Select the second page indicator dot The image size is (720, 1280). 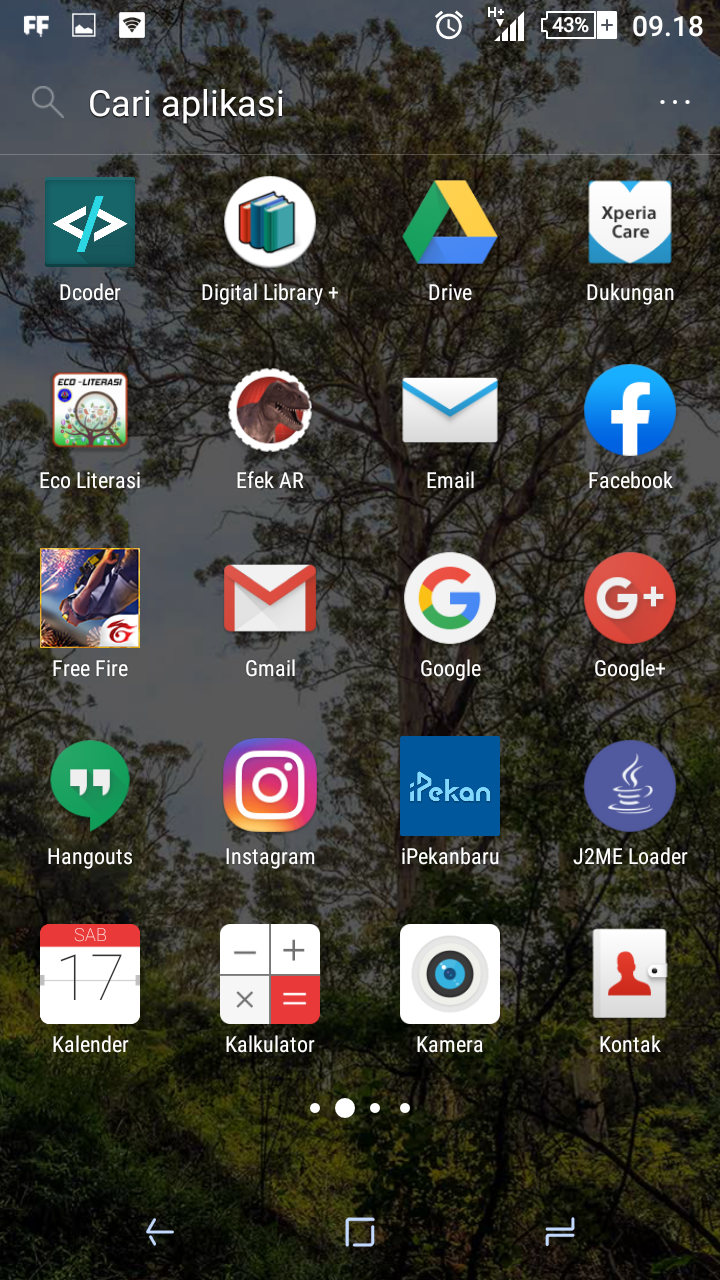[x=345, y=1108]
